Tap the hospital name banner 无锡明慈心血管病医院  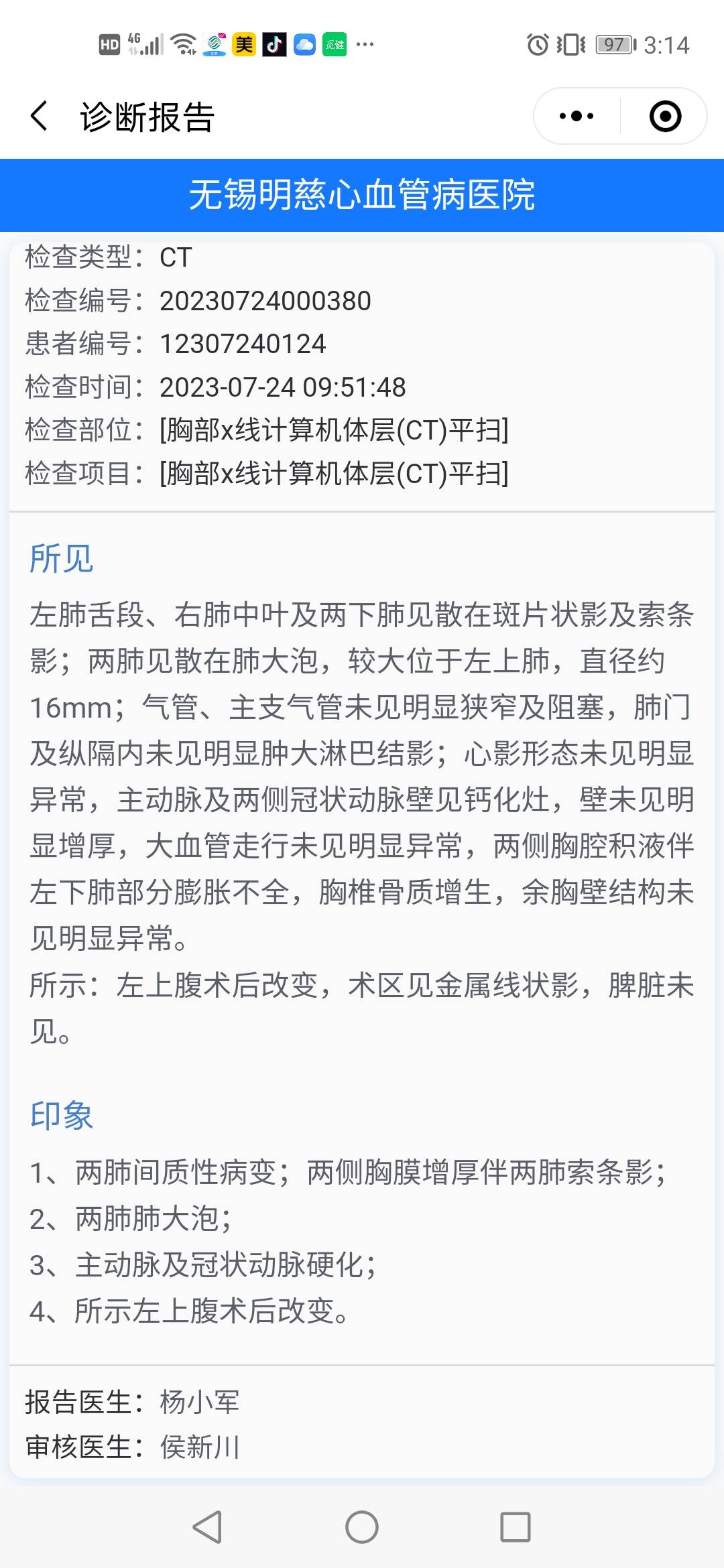(x=362, y=195)
